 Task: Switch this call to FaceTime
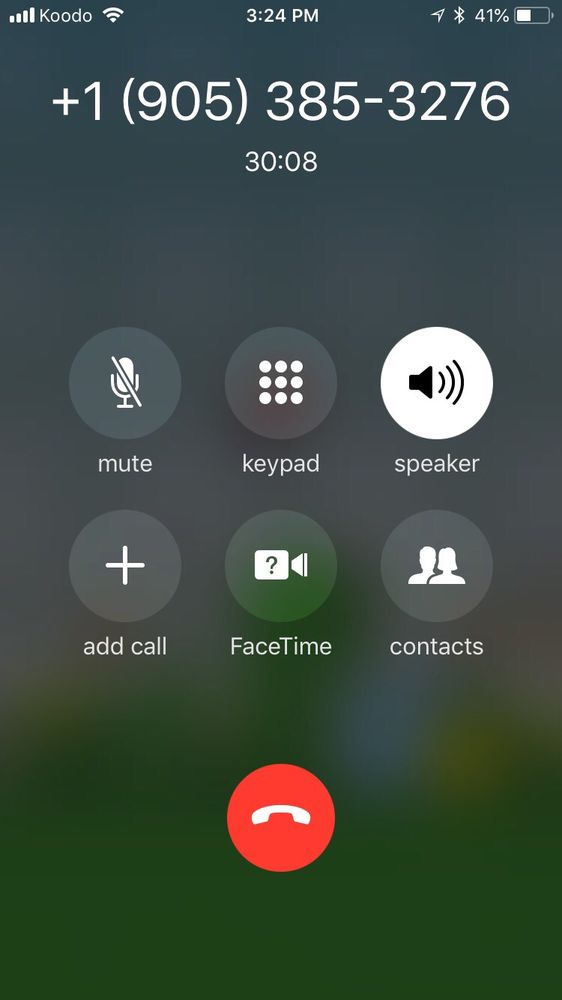pyautogui.click(x=281, y=566)
